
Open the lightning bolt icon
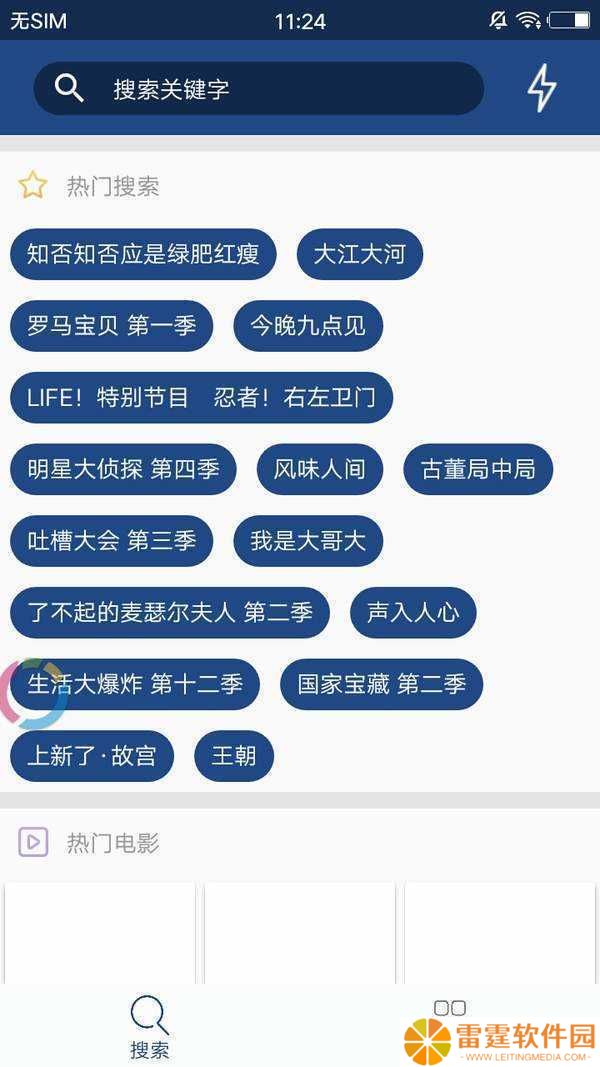tap(542, 88)
